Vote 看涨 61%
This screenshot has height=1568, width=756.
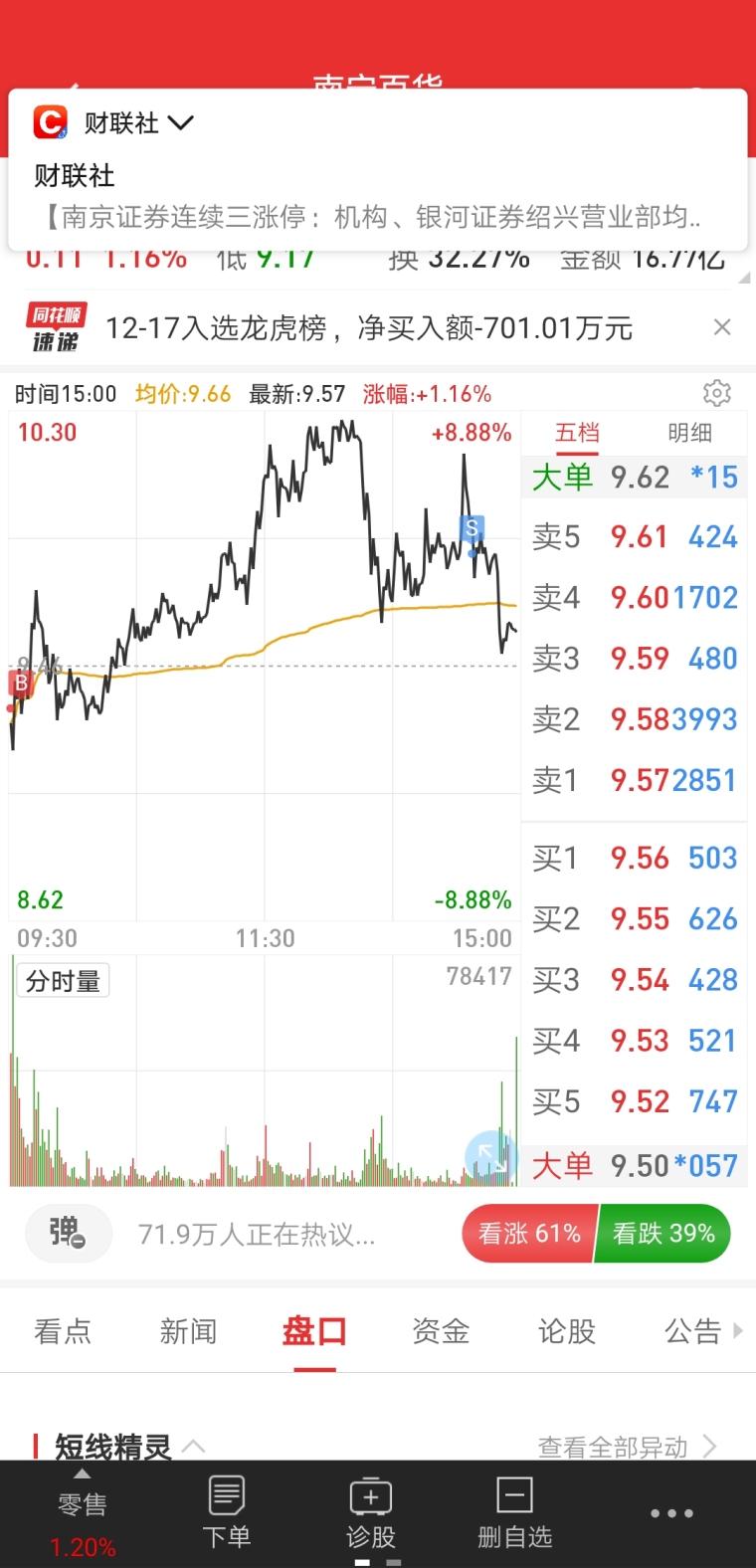click(x=528, y=1234)
